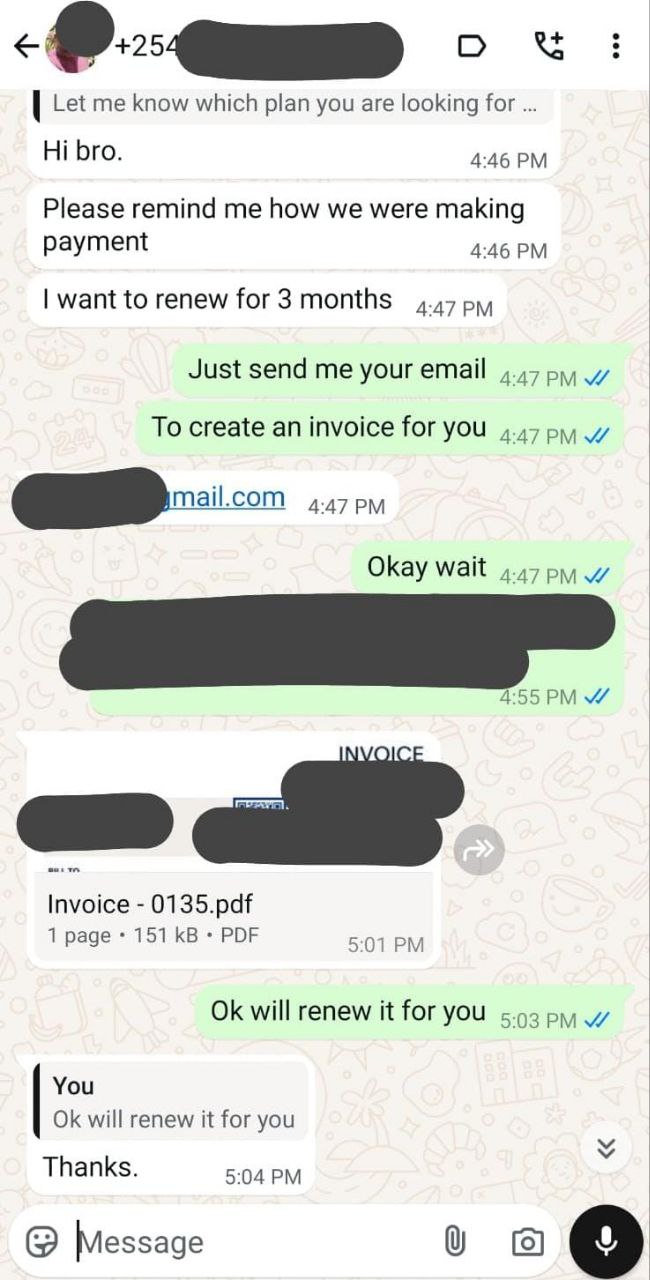Attach a file with the paperclip icon
The image size is (650, 1280).
[x=454, y=1242]
